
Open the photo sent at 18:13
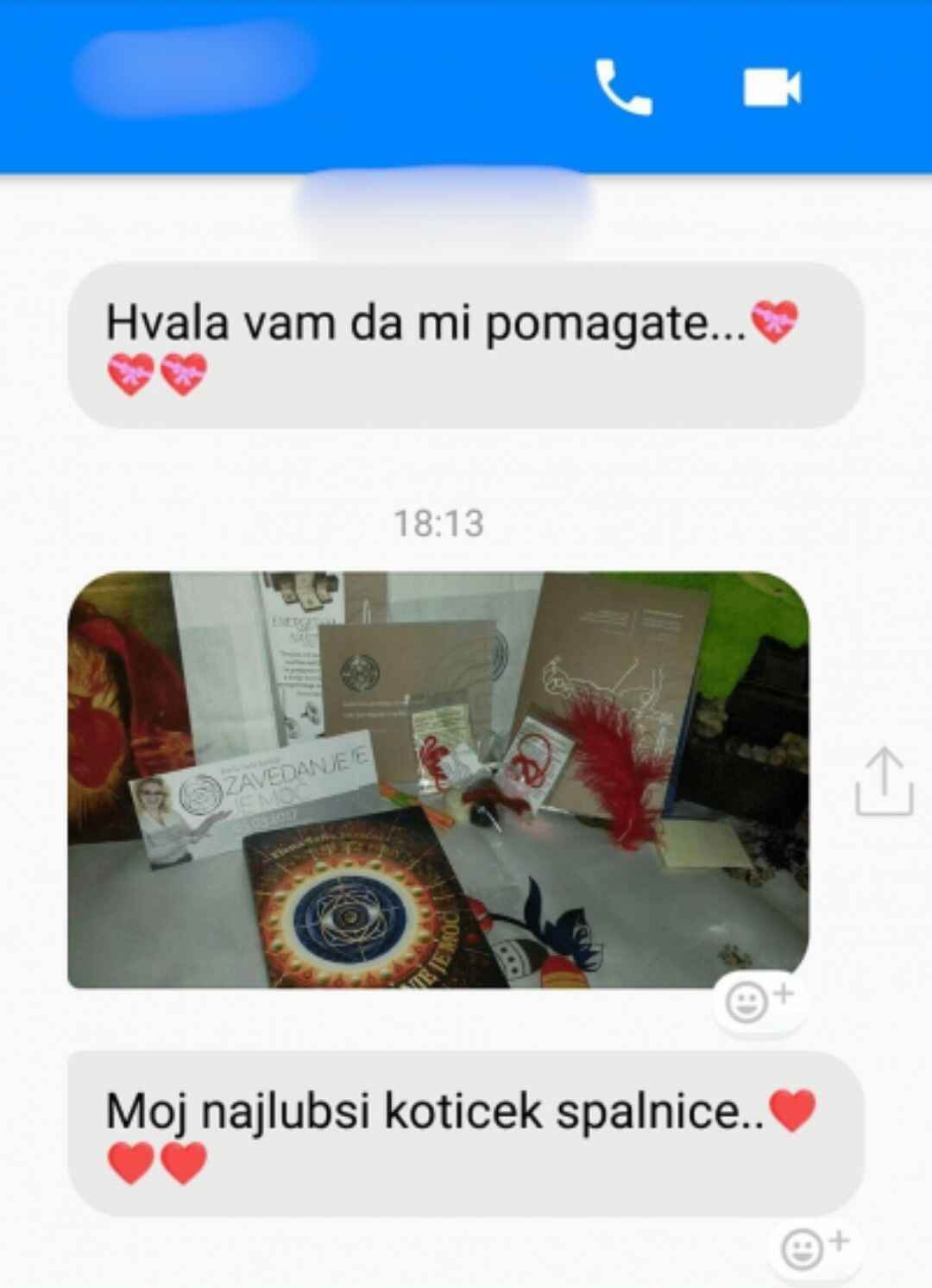tap(438, 780)
